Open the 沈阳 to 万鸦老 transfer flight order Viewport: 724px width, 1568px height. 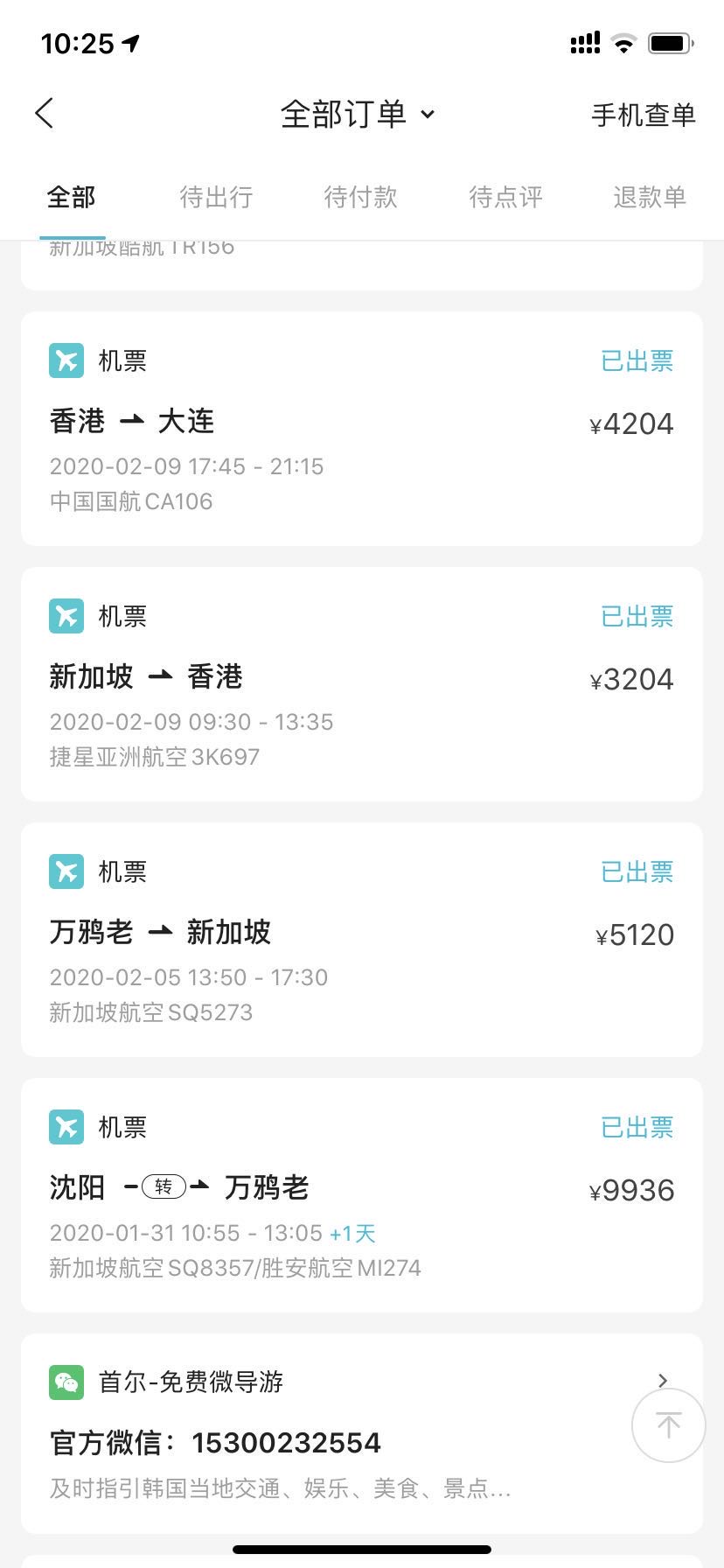(x=362, y=1195)
